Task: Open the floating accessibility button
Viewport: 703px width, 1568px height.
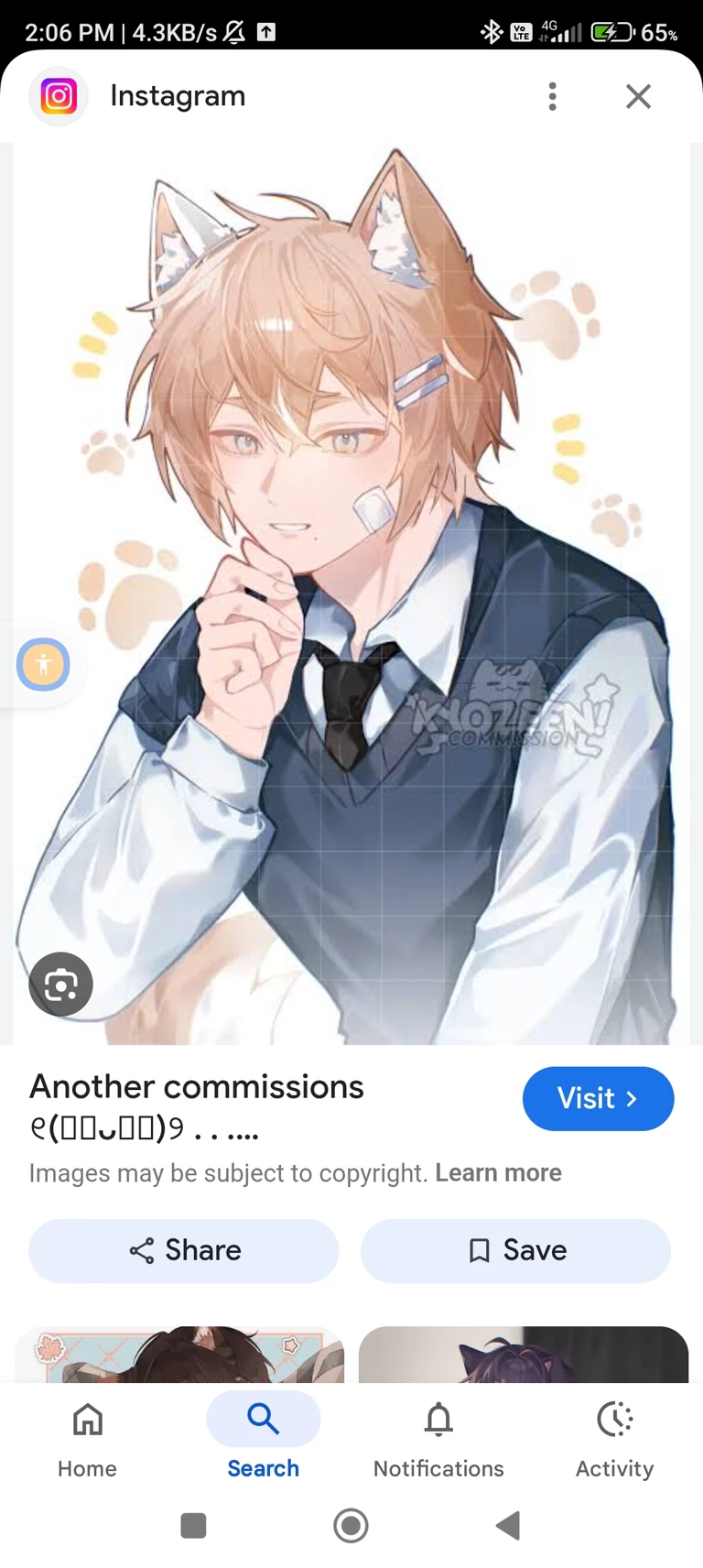Action: (x=43, y=664)
